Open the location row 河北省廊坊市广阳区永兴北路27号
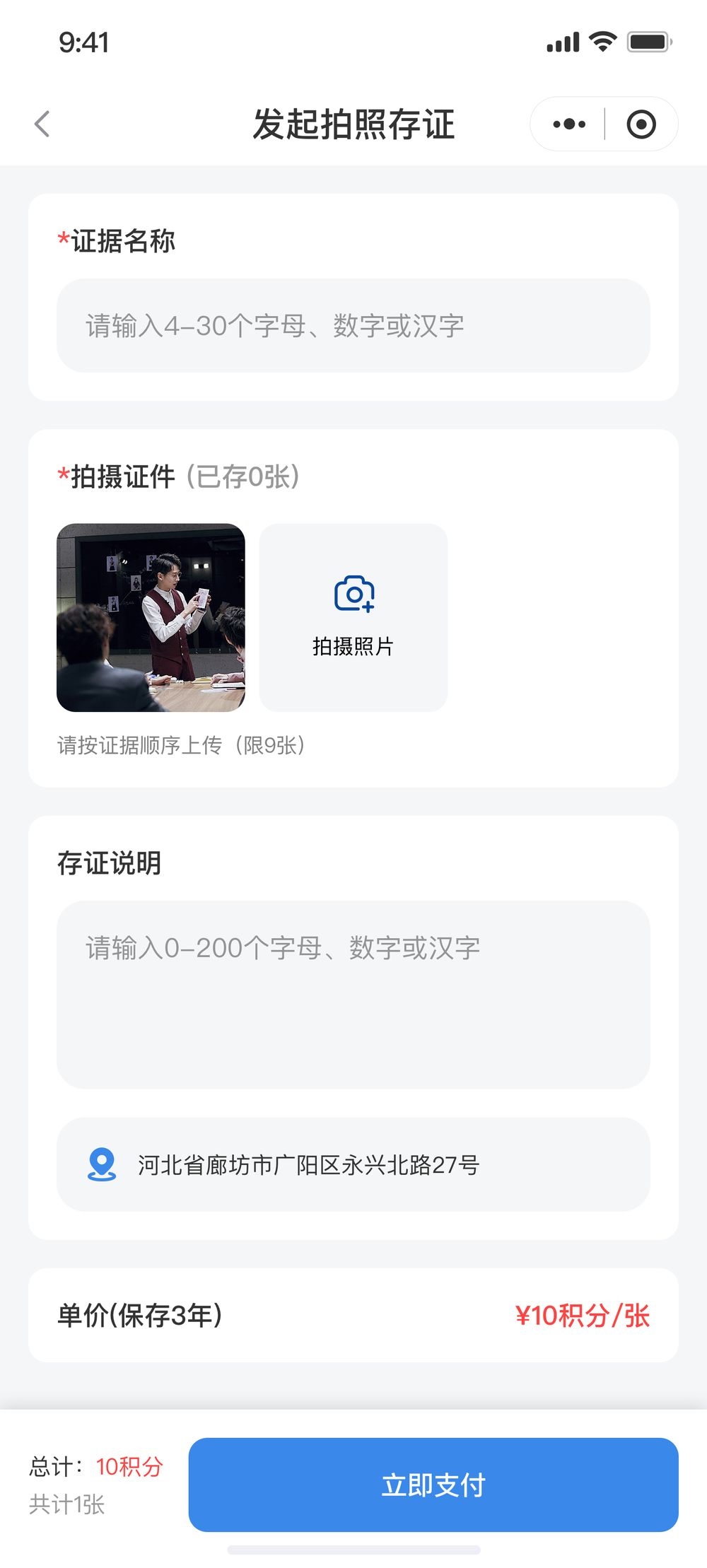Viewport: 707px width, 1568px height. click(x=353, y=1164)
